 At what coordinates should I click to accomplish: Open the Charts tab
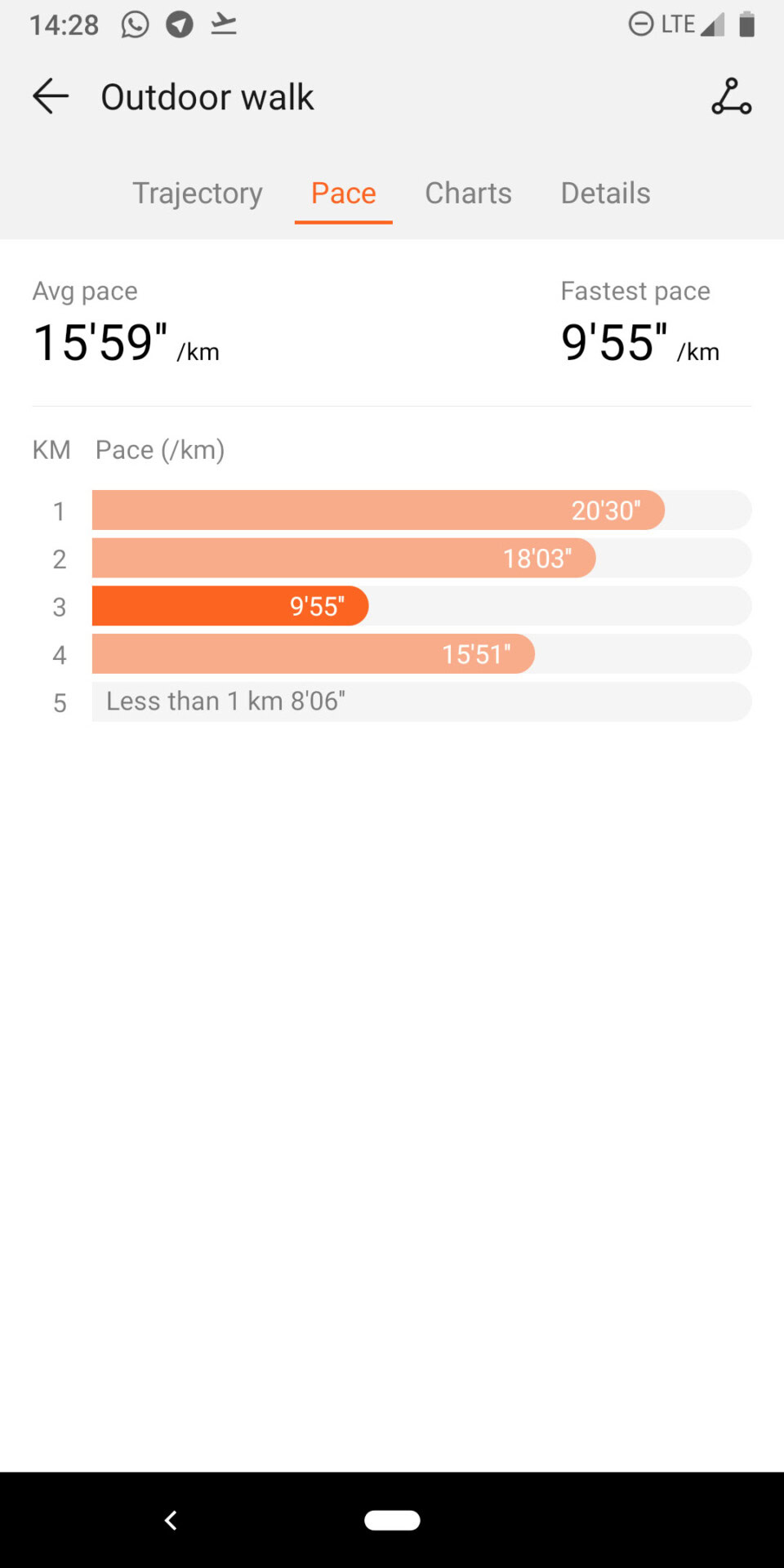point(469,194)
